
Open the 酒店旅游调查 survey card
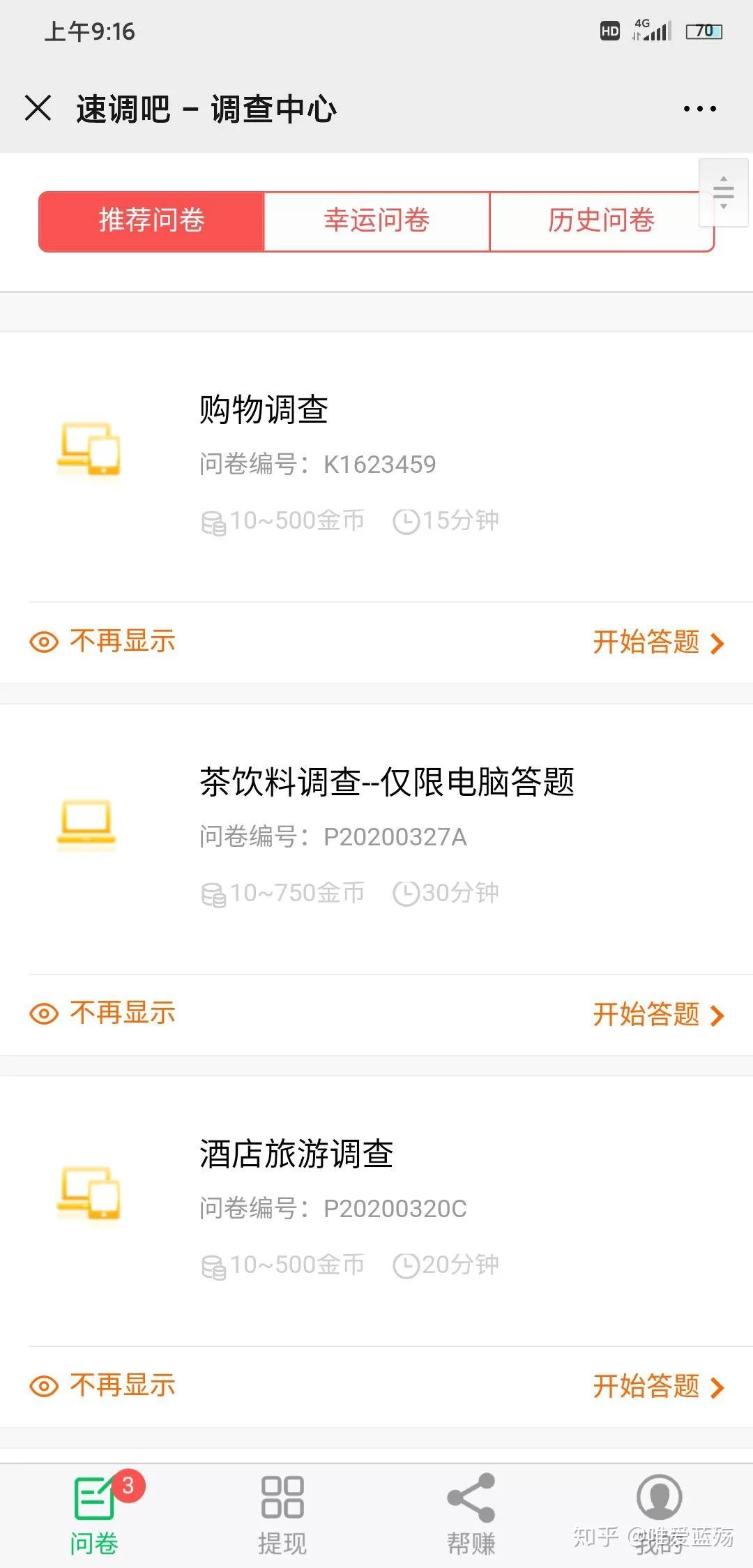coord(376,1208)
